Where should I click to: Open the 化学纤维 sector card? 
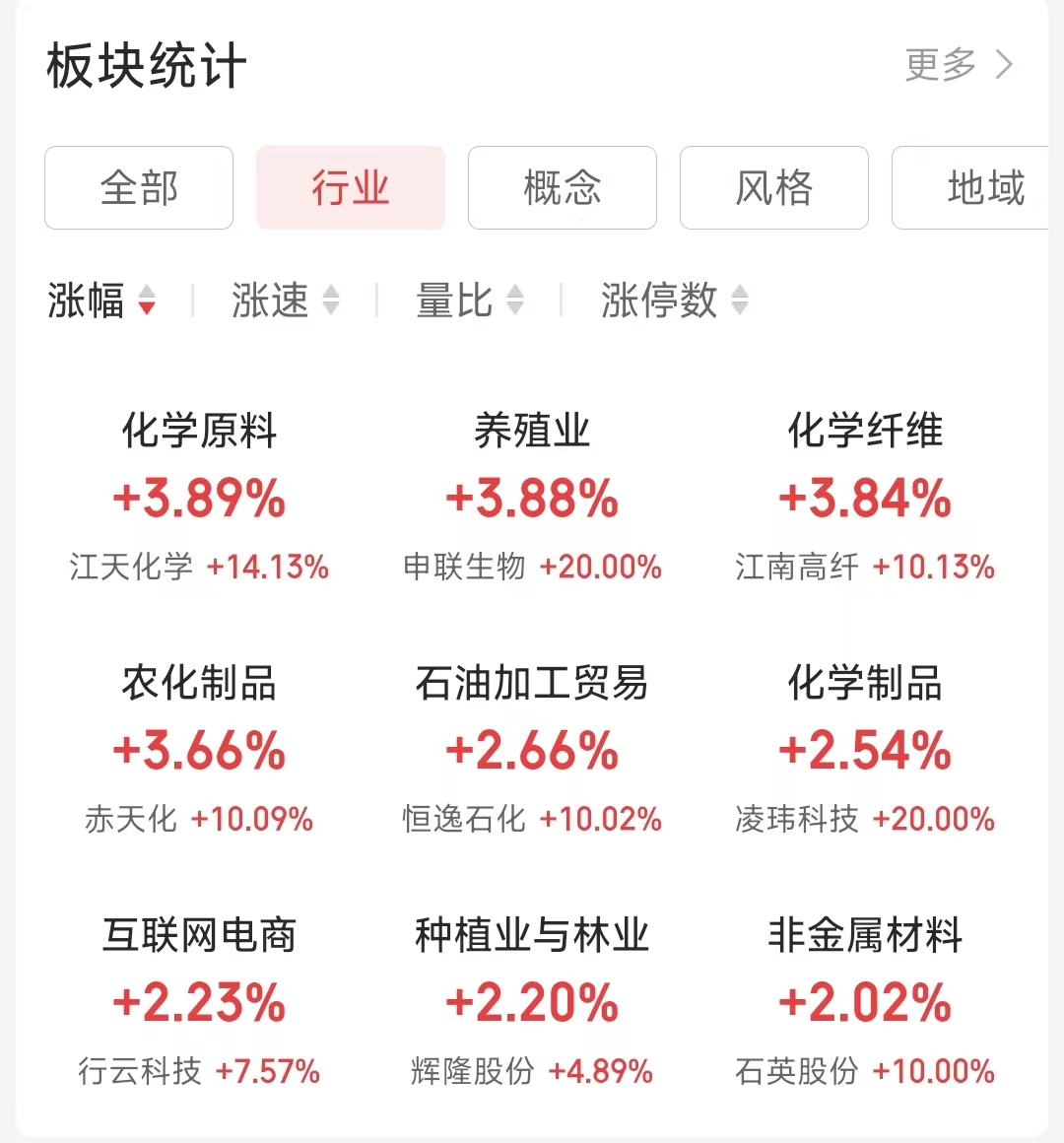(865, 498)
